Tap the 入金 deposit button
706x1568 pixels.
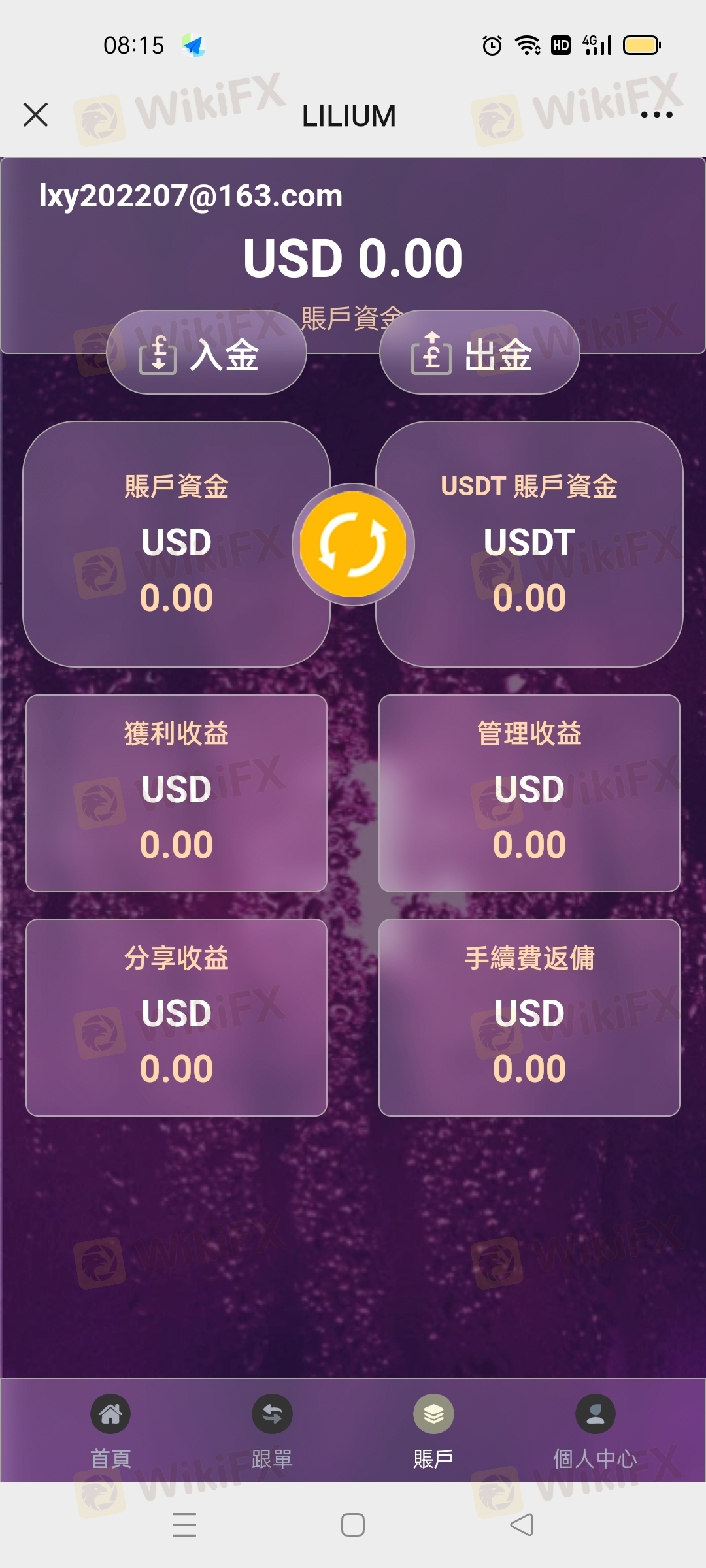(x=207, y=353)
